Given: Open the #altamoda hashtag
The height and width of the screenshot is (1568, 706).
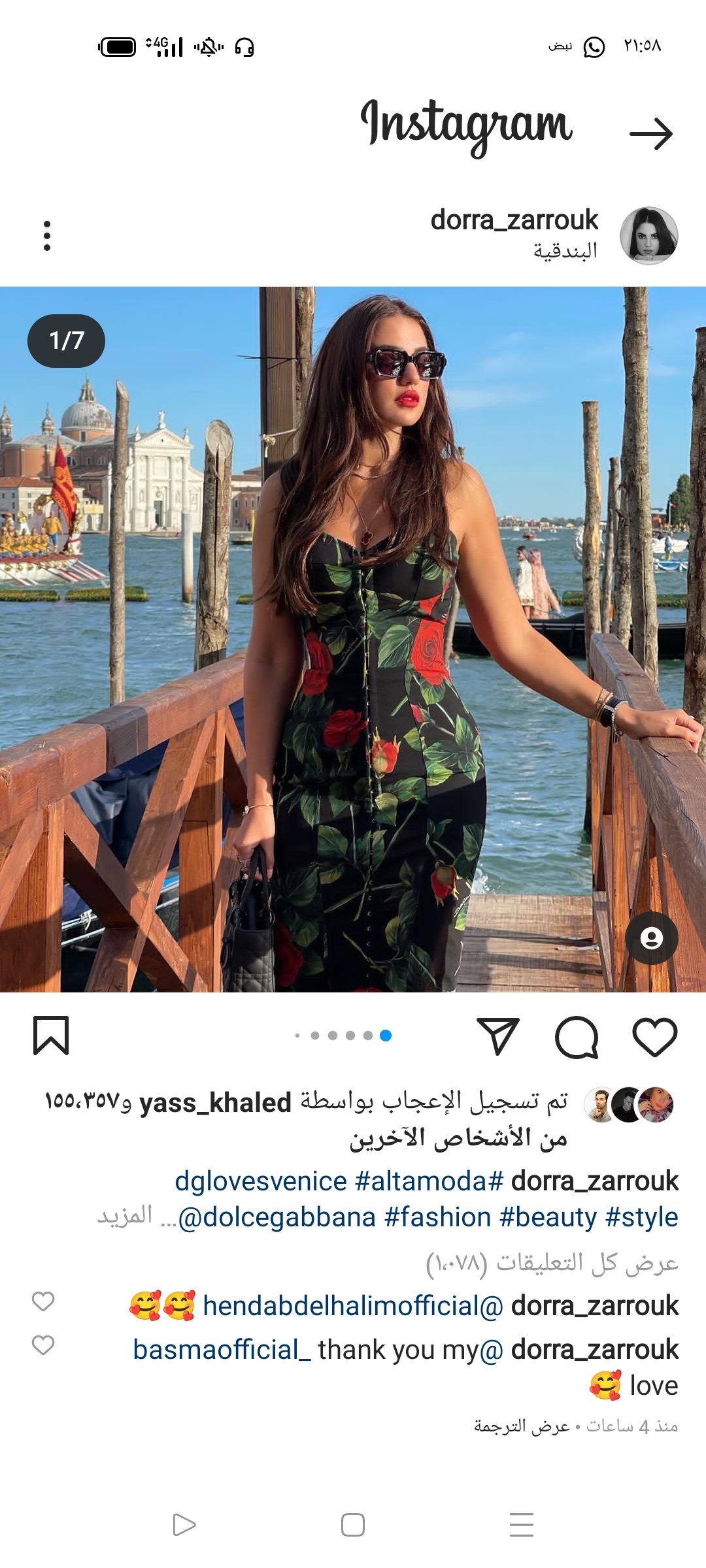Looking at the screenshot, I should tap(429, 1181).
